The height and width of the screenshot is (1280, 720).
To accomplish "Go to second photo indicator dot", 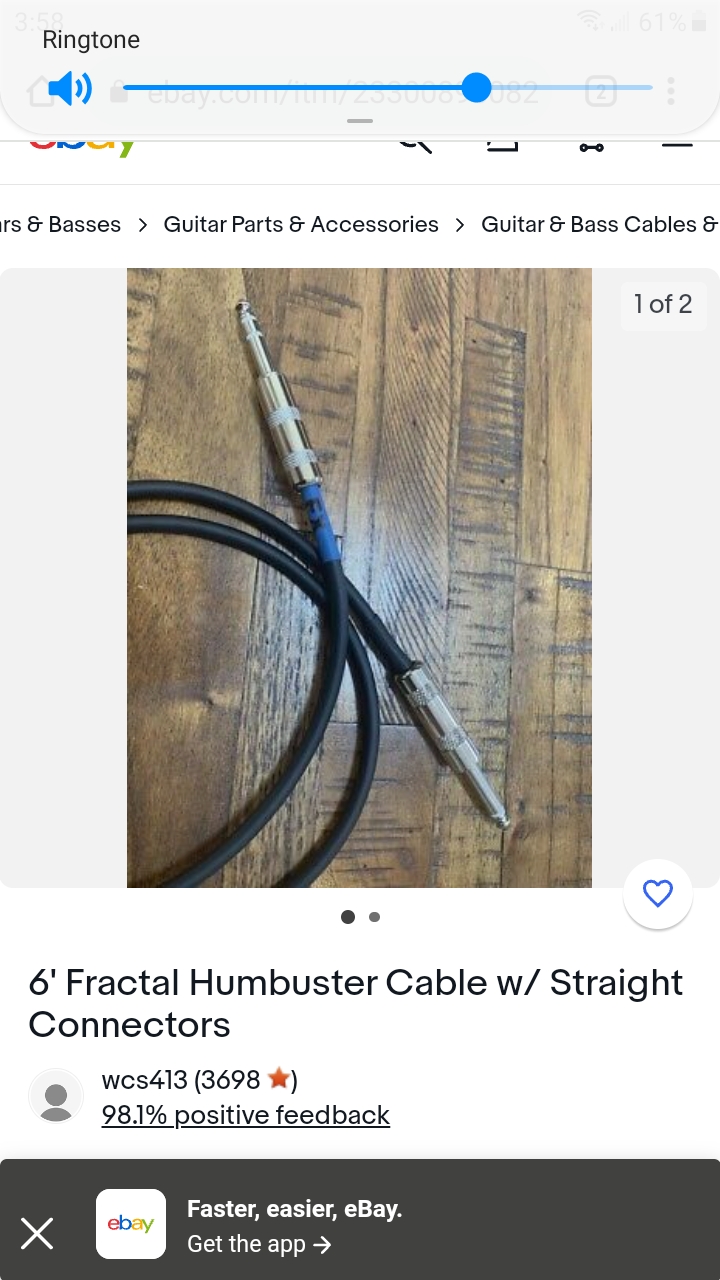I will [x=374, y=917].
